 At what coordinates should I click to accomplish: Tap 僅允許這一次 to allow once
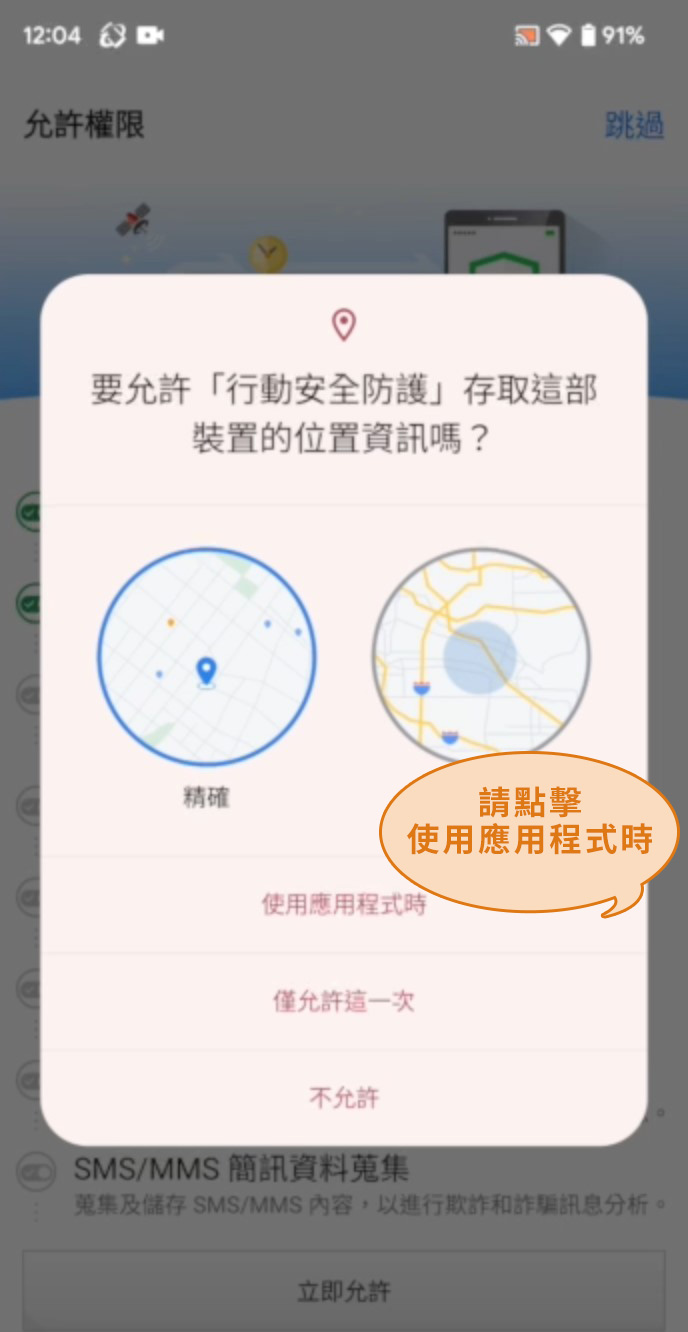[x=343, y=1001]
